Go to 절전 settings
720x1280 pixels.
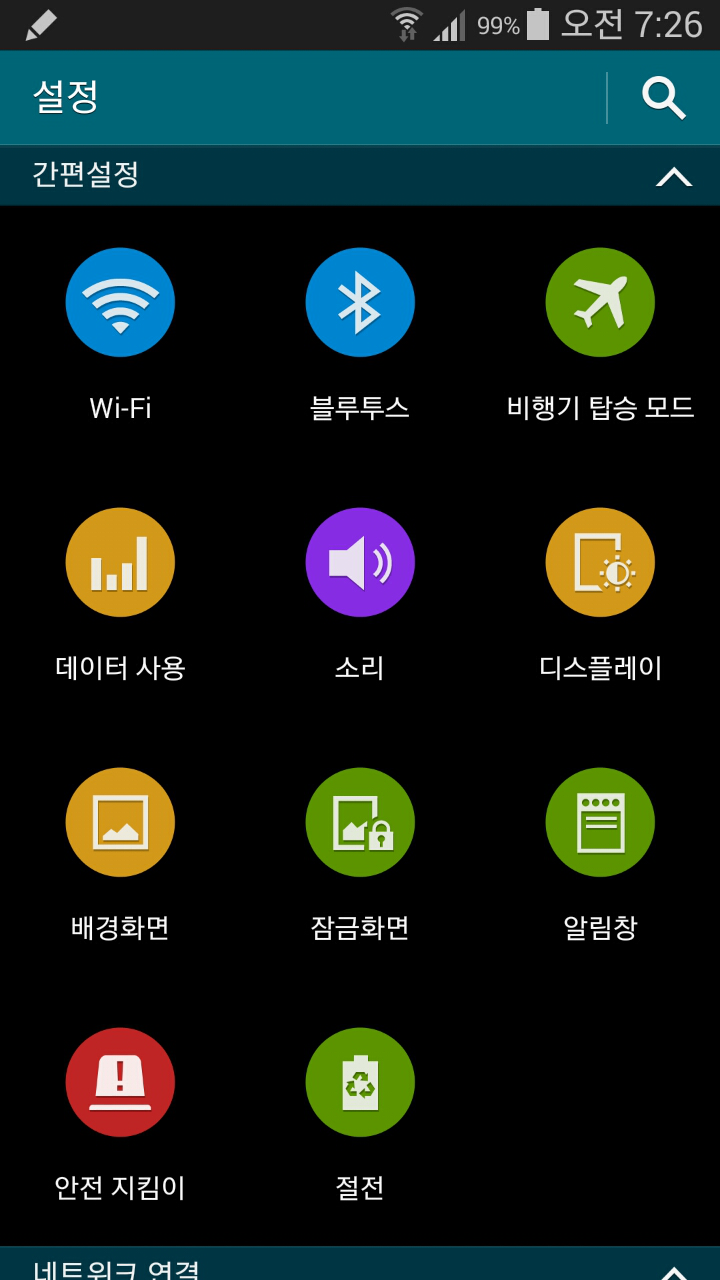tap(360, 1083)
